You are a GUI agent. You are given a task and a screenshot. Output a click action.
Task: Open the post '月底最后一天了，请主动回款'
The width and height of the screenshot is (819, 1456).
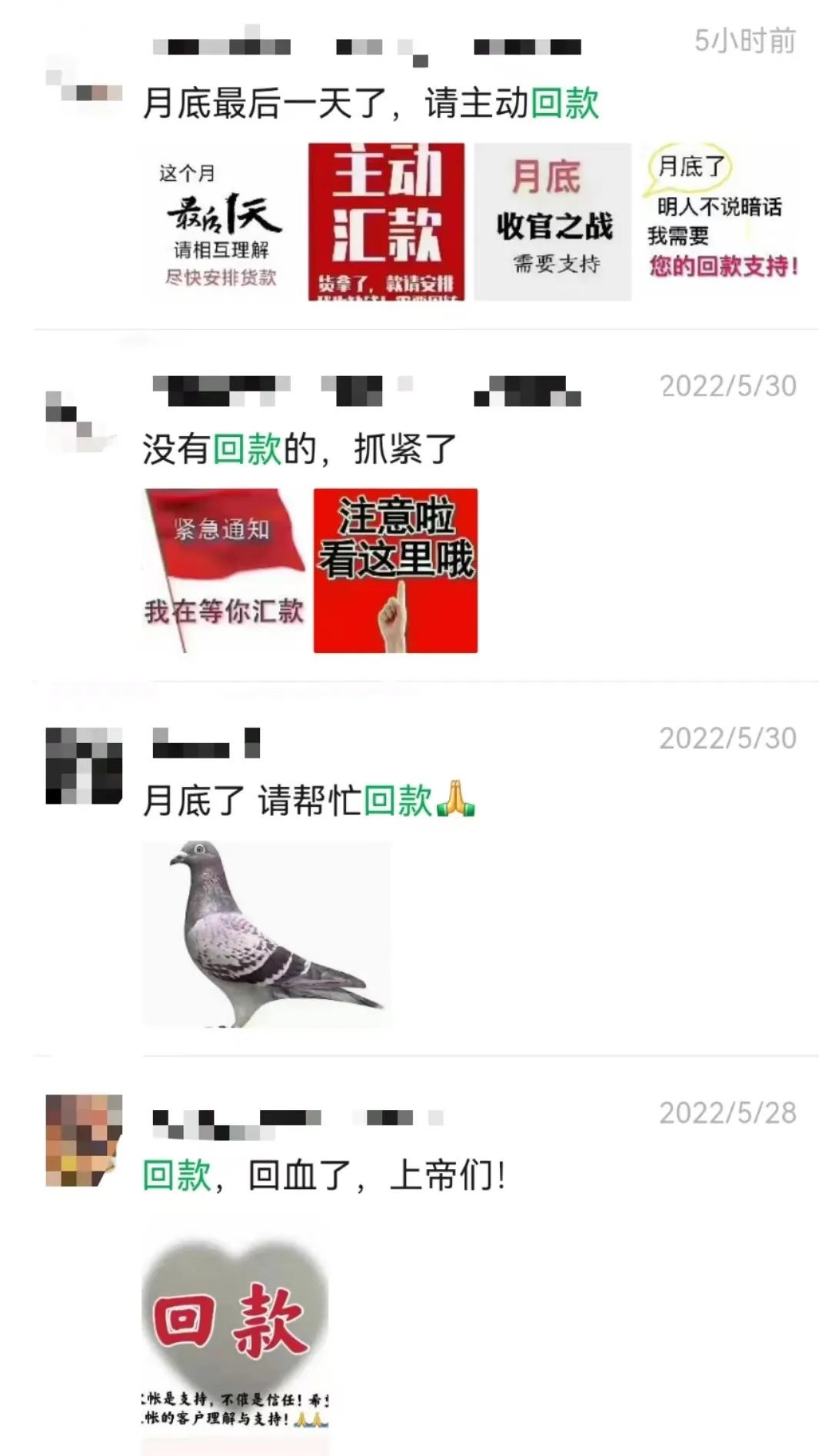371,103
